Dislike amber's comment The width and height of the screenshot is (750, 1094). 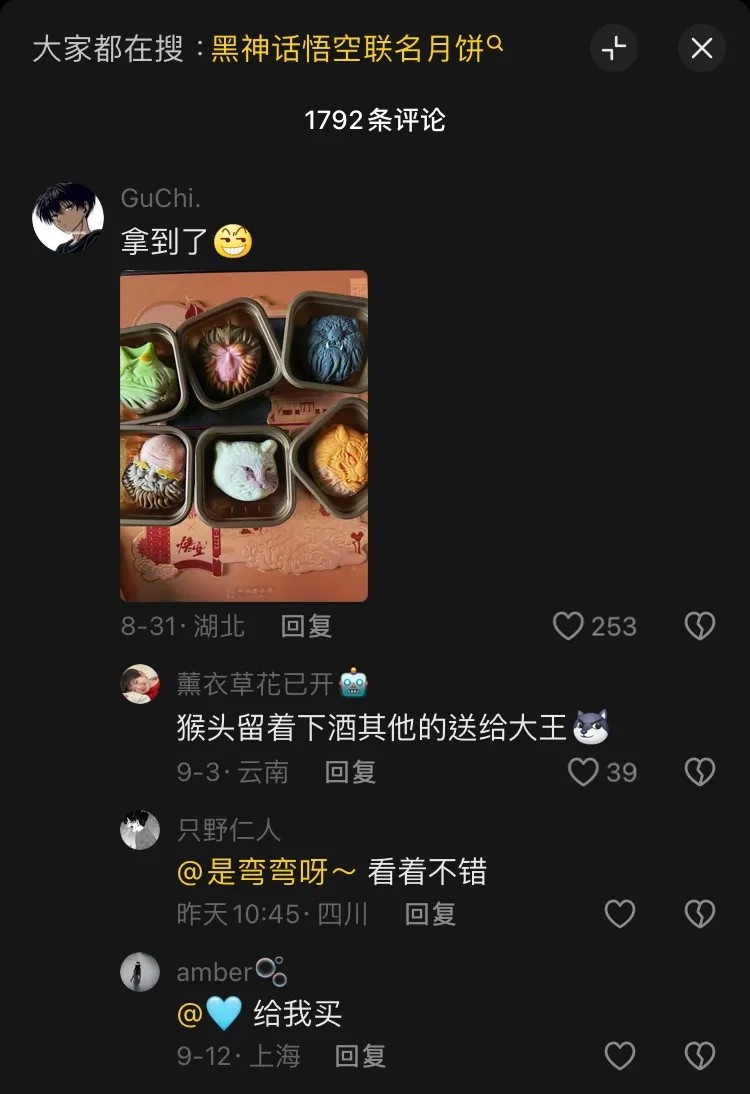click(699, 1055)
